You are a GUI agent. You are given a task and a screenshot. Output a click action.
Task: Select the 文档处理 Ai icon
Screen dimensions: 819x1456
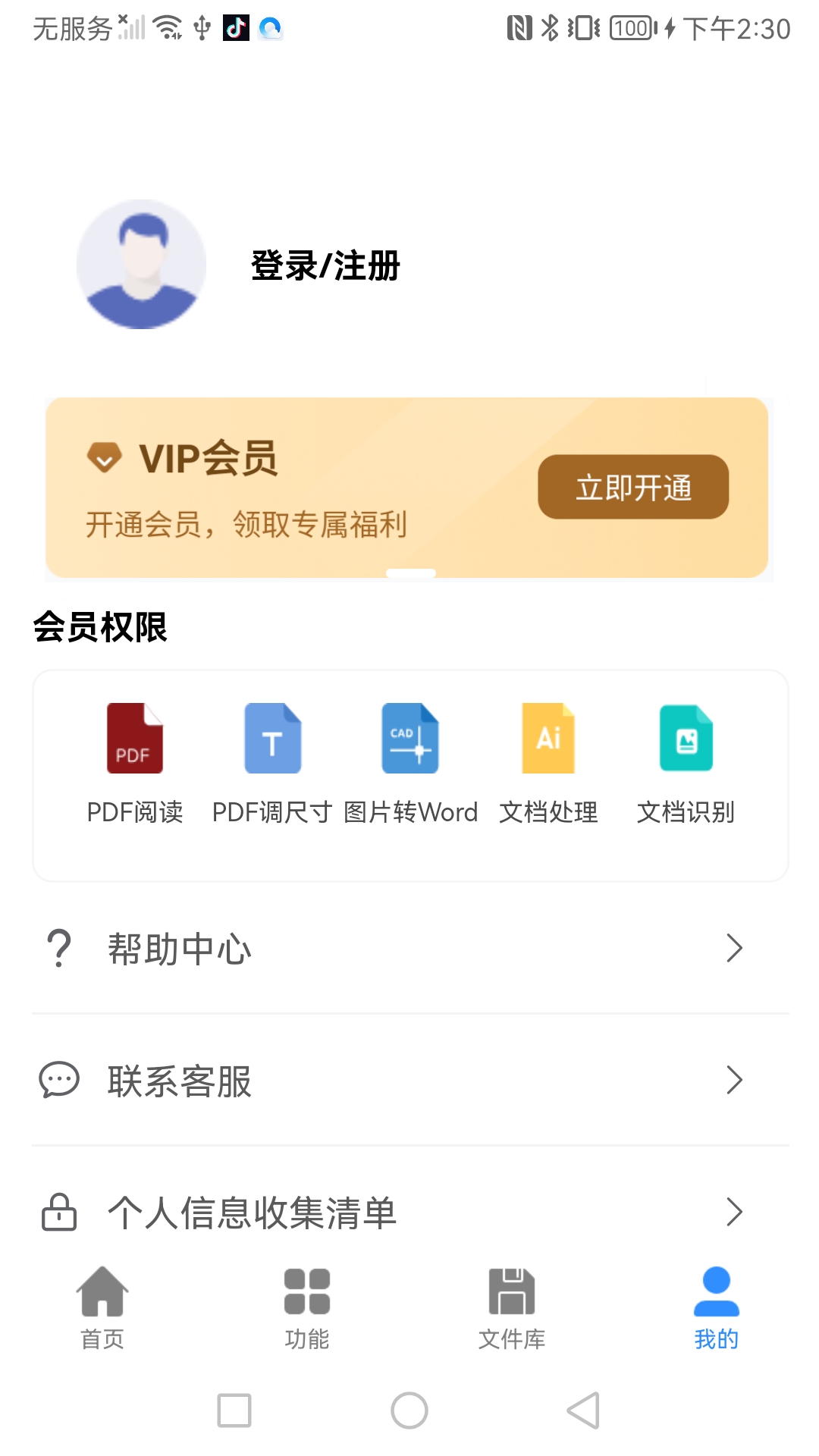point(548,738)
